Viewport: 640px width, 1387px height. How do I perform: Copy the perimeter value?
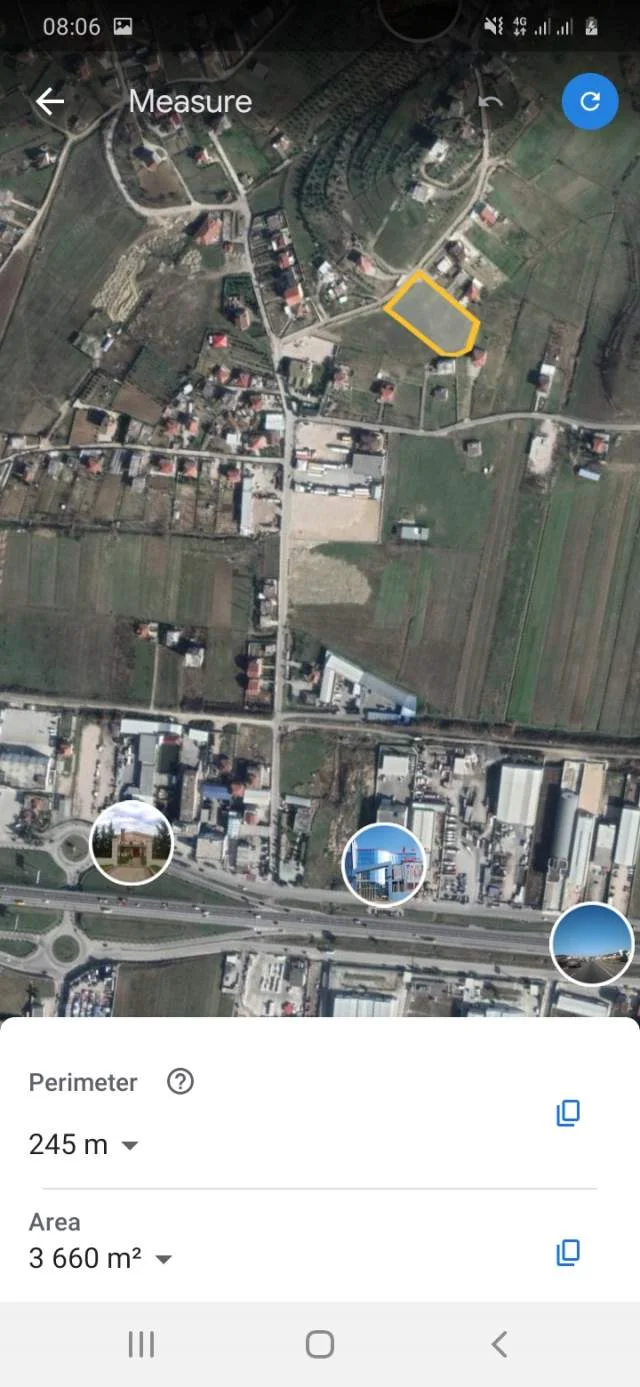click(x=568, y=1113)
